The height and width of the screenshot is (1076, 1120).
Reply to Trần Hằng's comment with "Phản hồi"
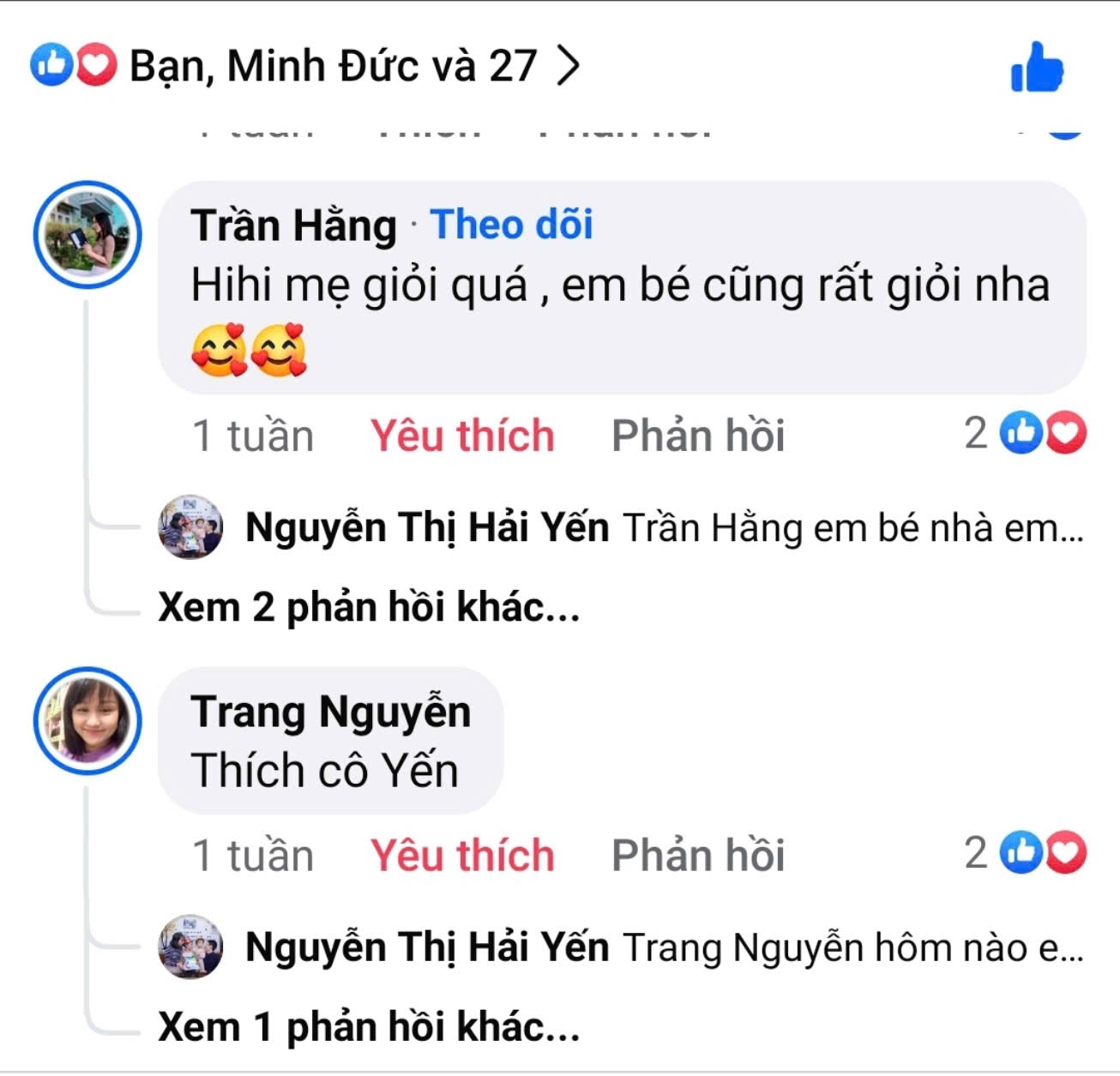tap(698, 436)
